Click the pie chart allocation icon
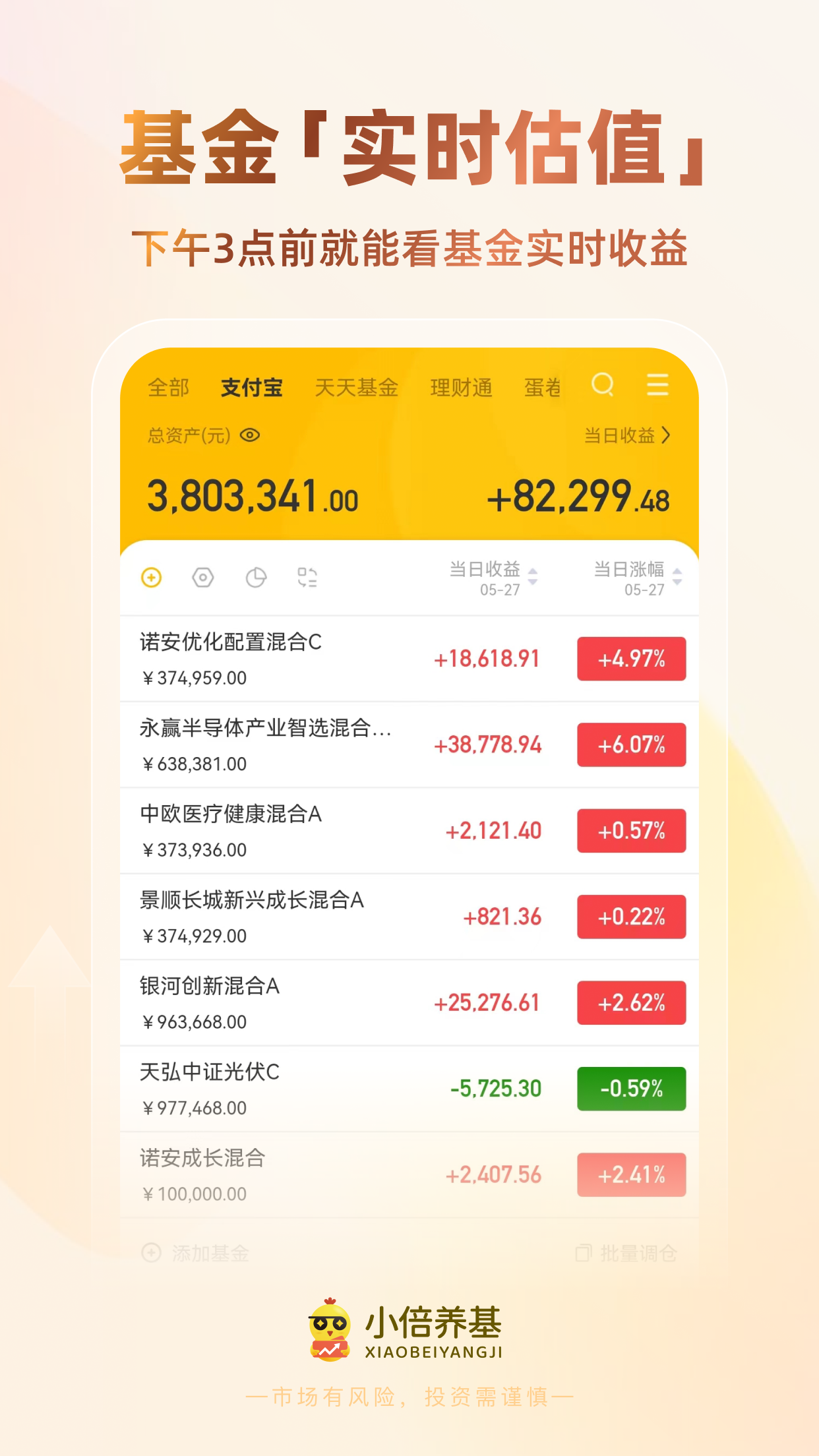The image size is (819, 1456). pyautogui.click(x=255, y=578)
